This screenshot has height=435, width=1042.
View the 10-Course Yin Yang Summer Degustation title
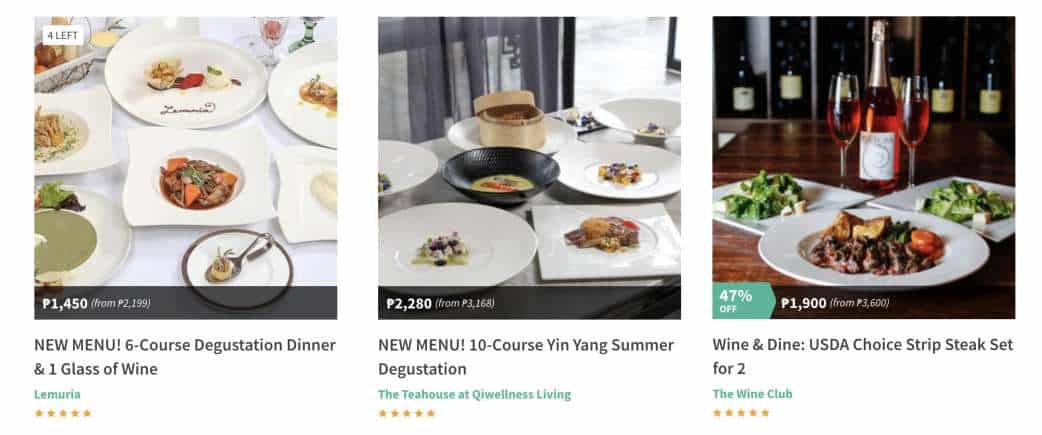(524, 357)
